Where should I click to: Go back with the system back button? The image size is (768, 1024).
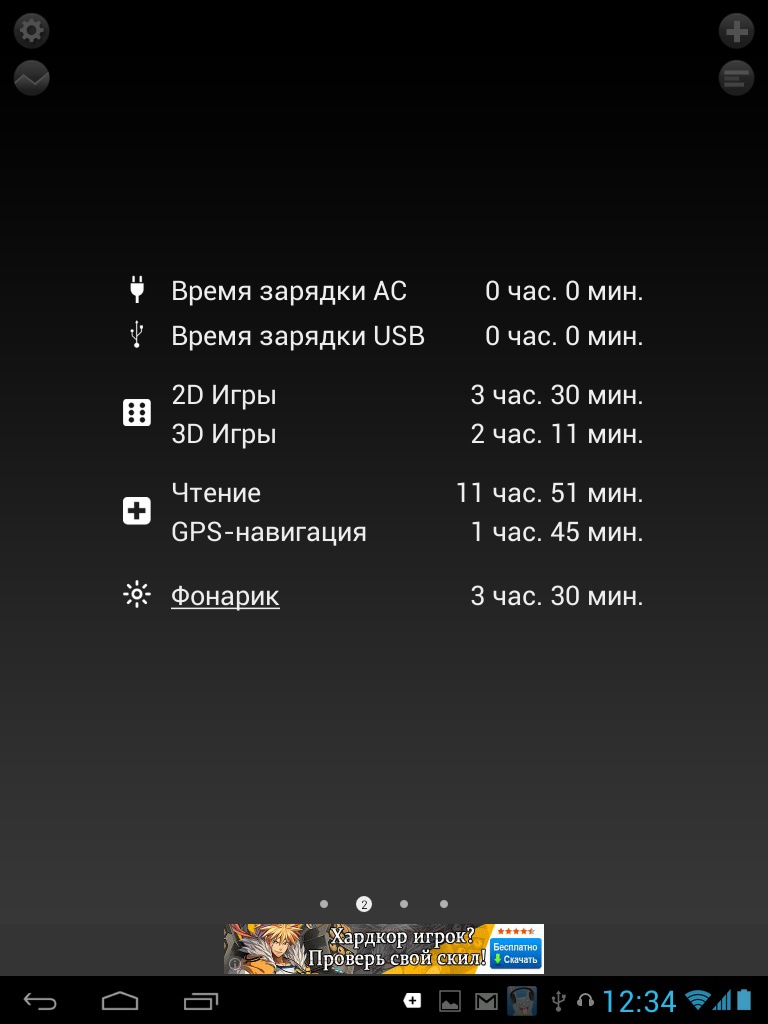tap(41, 1000)
